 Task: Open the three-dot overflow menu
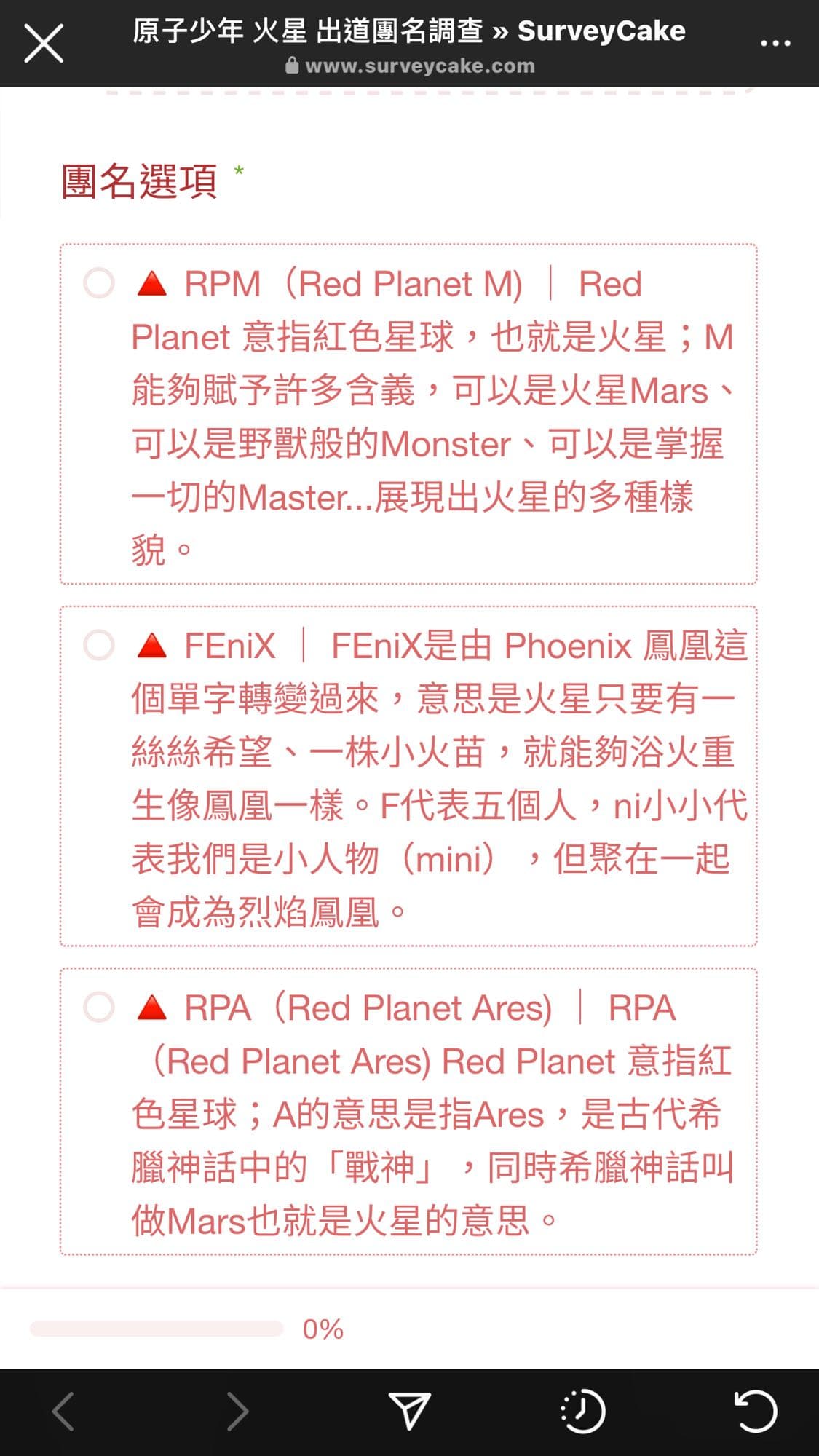click(x=775, y=44)
